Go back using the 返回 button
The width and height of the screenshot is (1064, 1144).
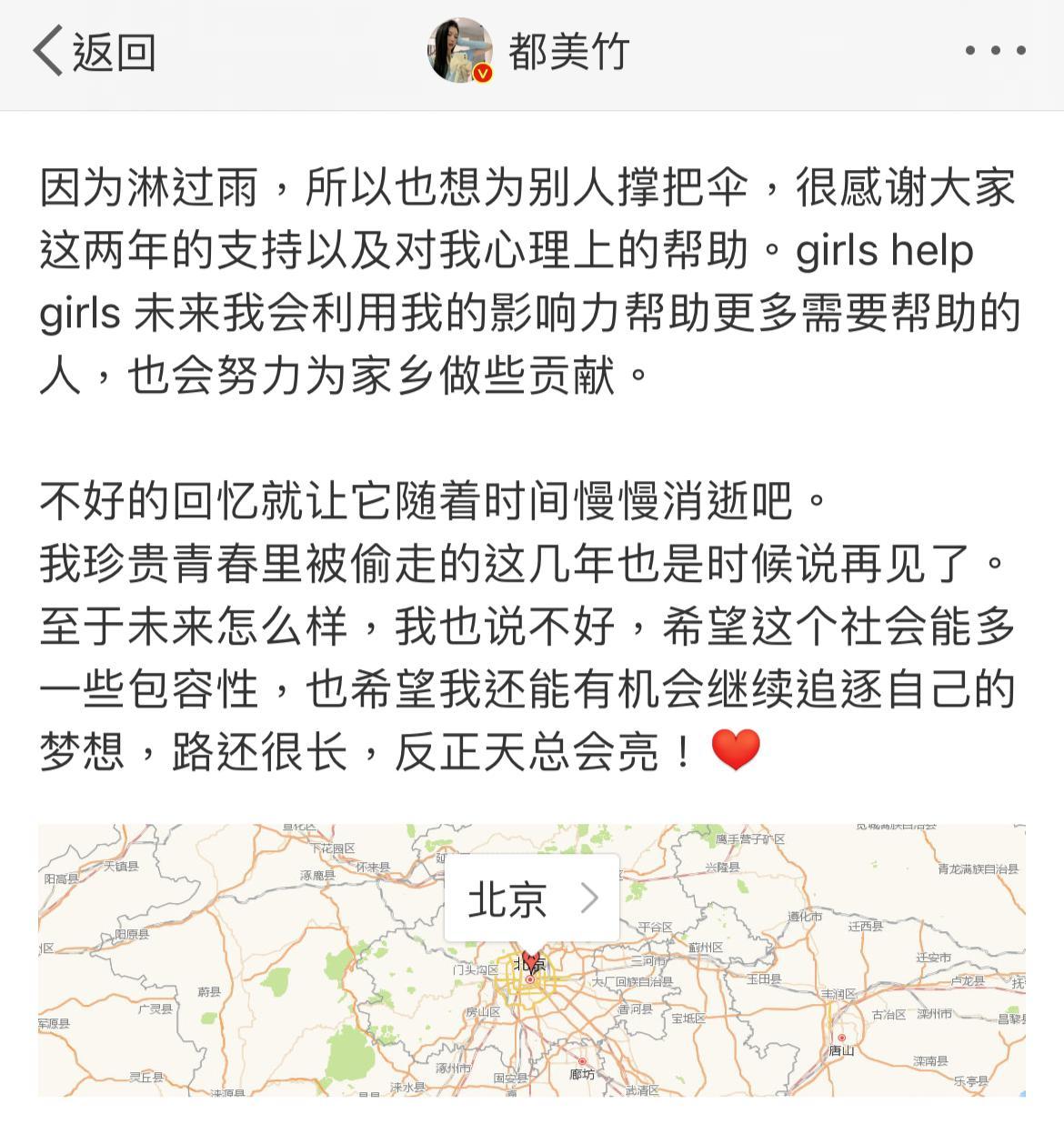pyautogui.click(x=95, y=51)
